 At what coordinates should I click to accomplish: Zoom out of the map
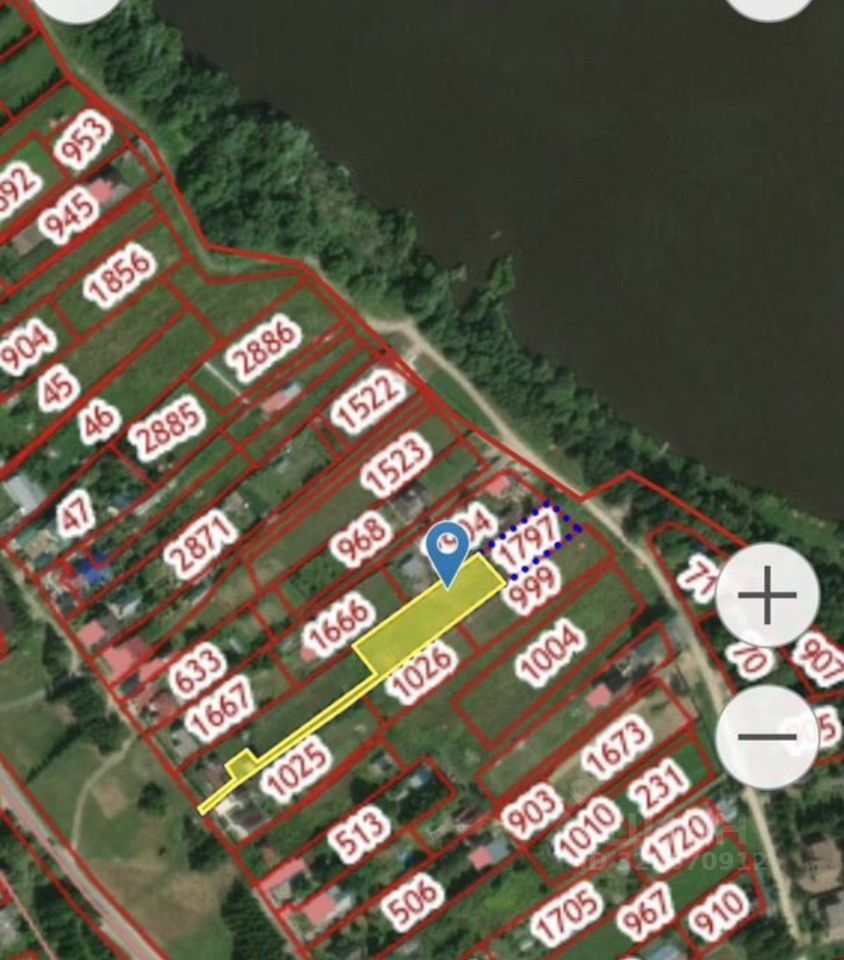click(x=767, y=737)
